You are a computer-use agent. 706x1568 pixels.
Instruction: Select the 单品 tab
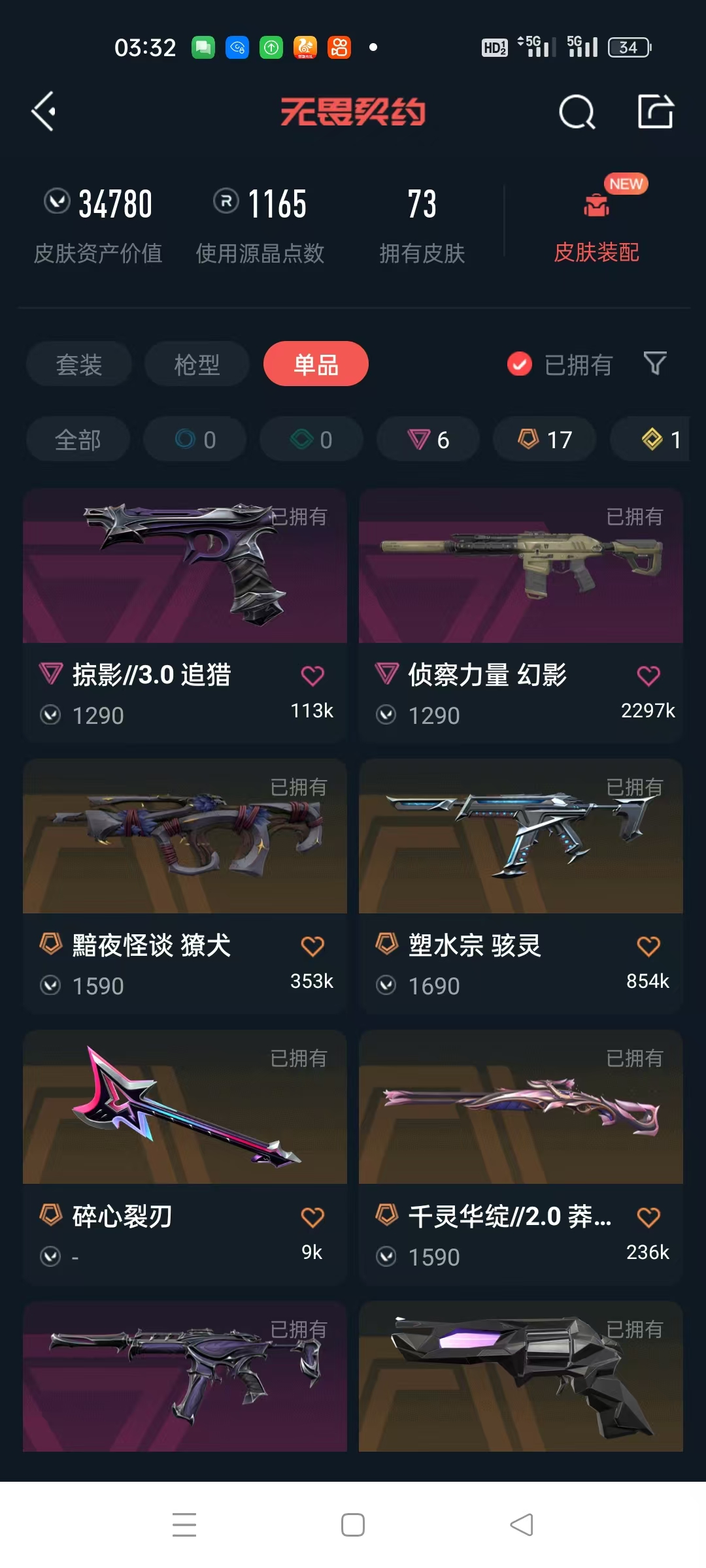pos(316,364)
